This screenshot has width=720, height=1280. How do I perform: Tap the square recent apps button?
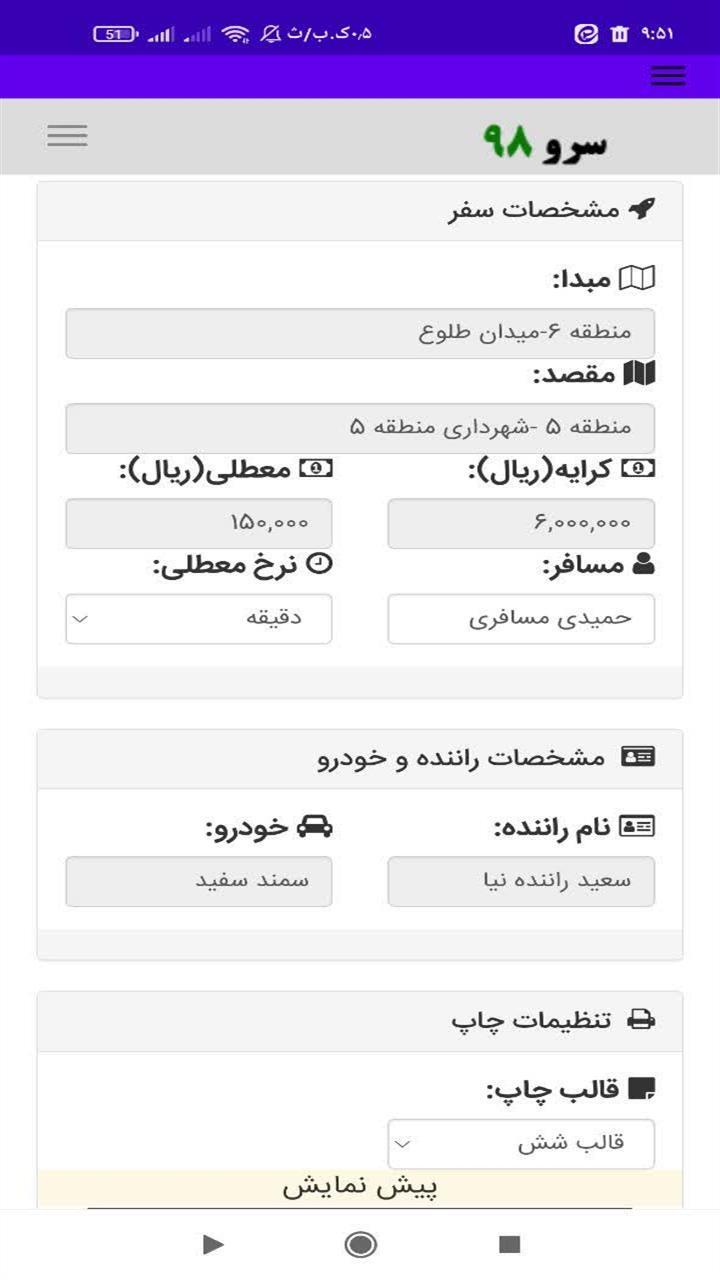[x=510, y=1244]
